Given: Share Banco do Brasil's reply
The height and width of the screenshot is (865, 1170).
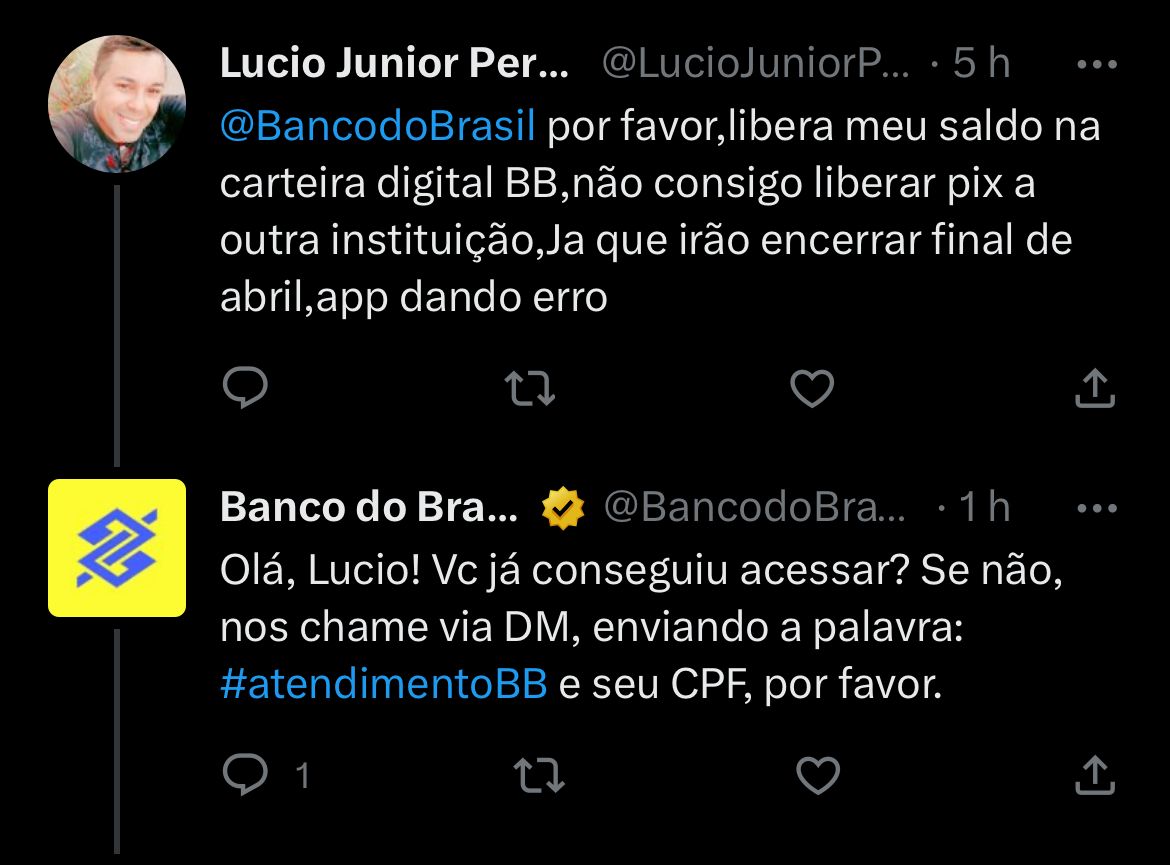Looking at the screenshot, I should 1094,775.
